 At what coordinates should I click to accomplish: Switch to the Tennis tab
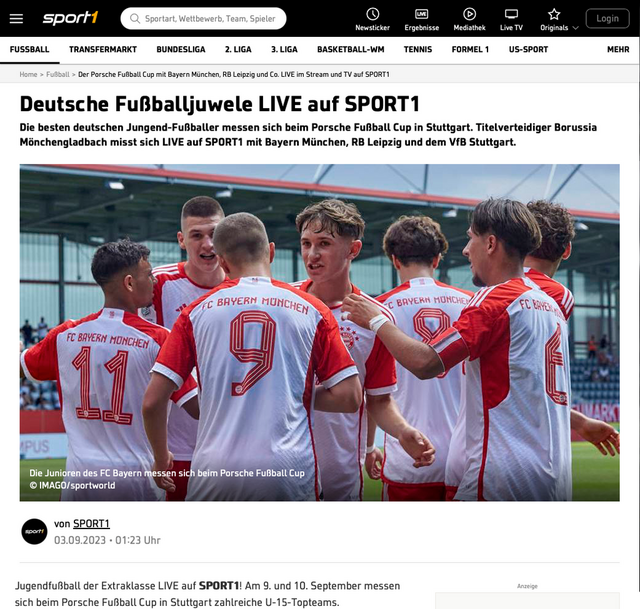tap(418, 49)
